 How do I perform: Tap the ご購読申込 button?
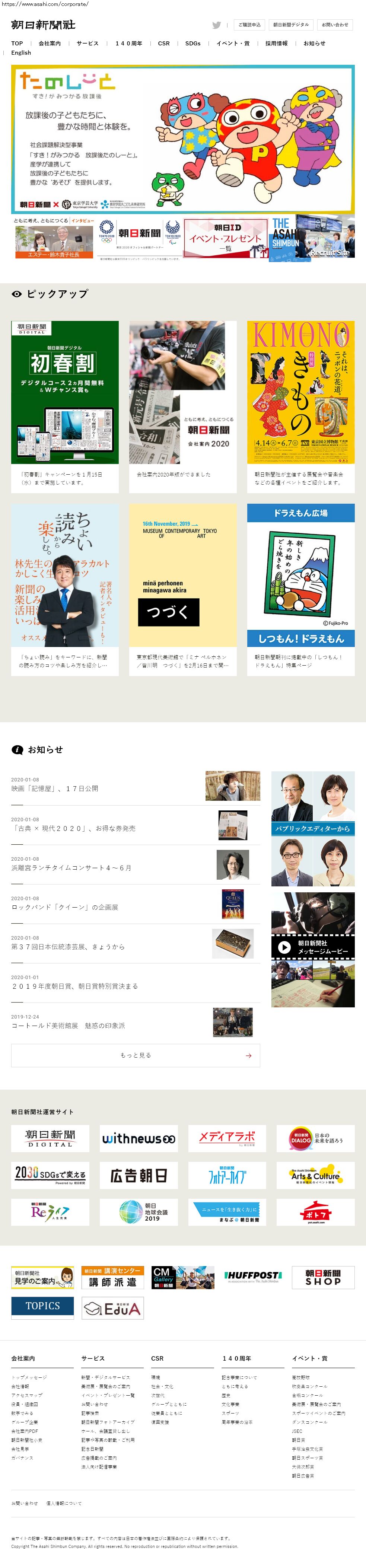(249, 25)
